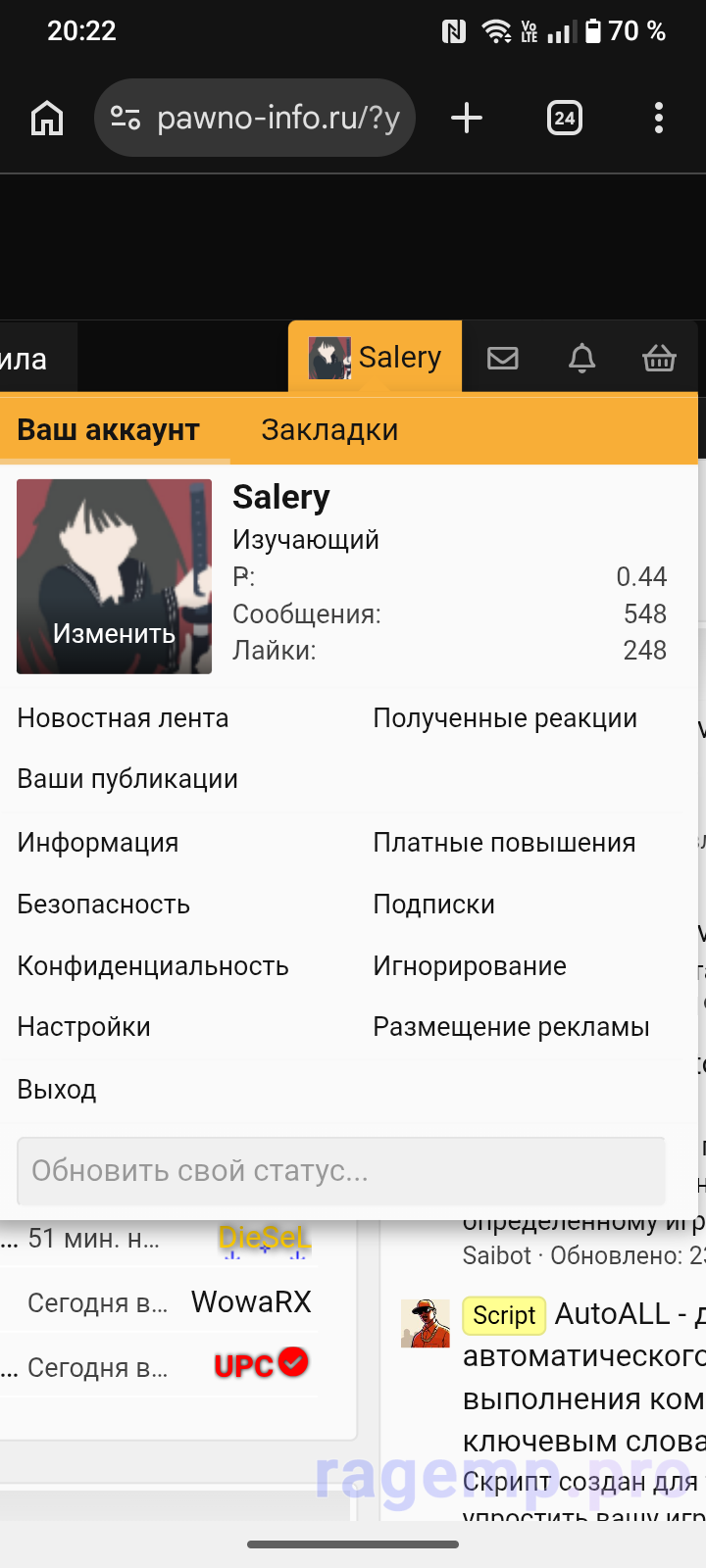The width and height of the screenshot is (706, 1568).
Task: Open the shopping basket
Action: pos(659,359)
